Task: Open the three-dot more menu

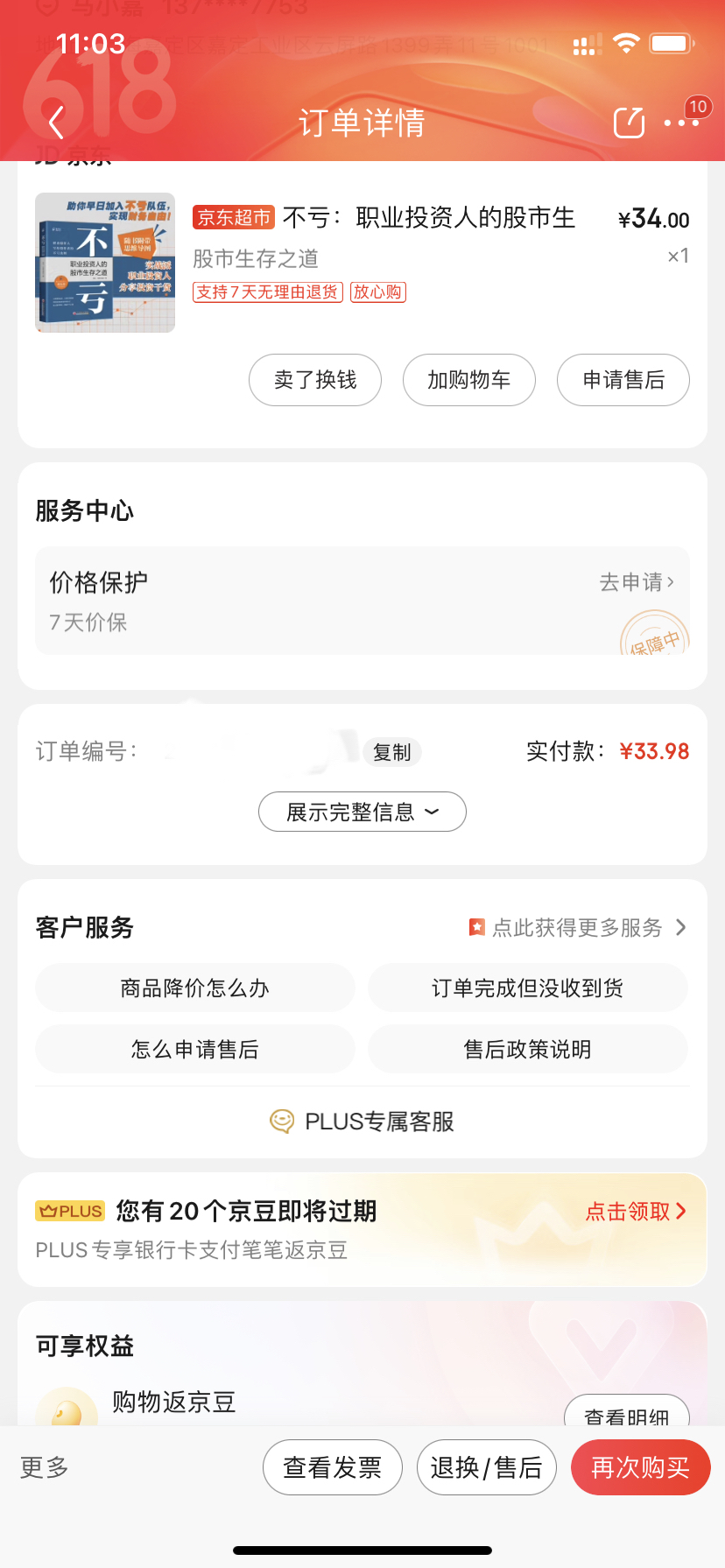Action: tap(681, 123)
